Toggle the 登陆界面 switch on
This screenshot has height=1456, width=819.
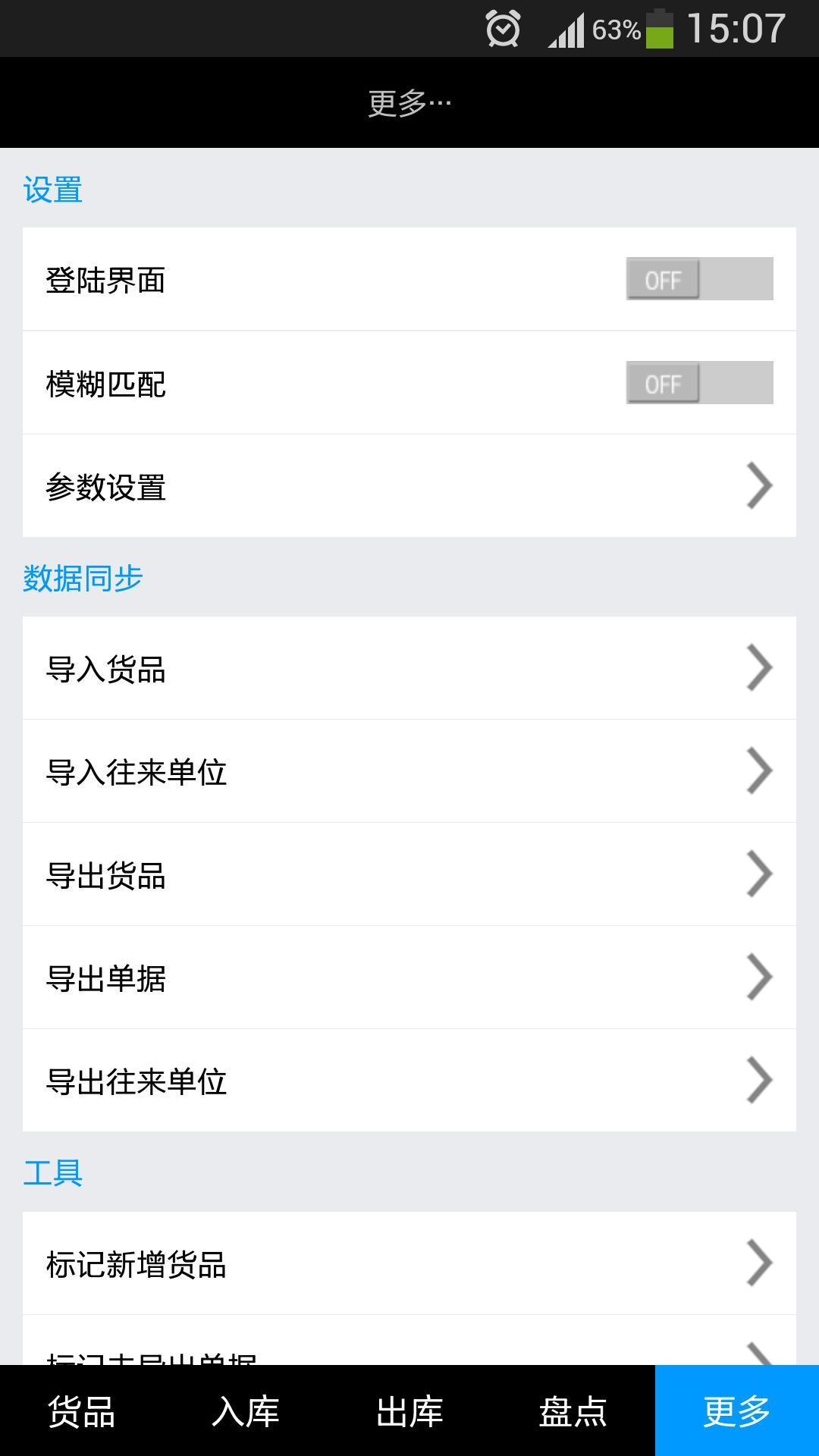click(699, 279)
